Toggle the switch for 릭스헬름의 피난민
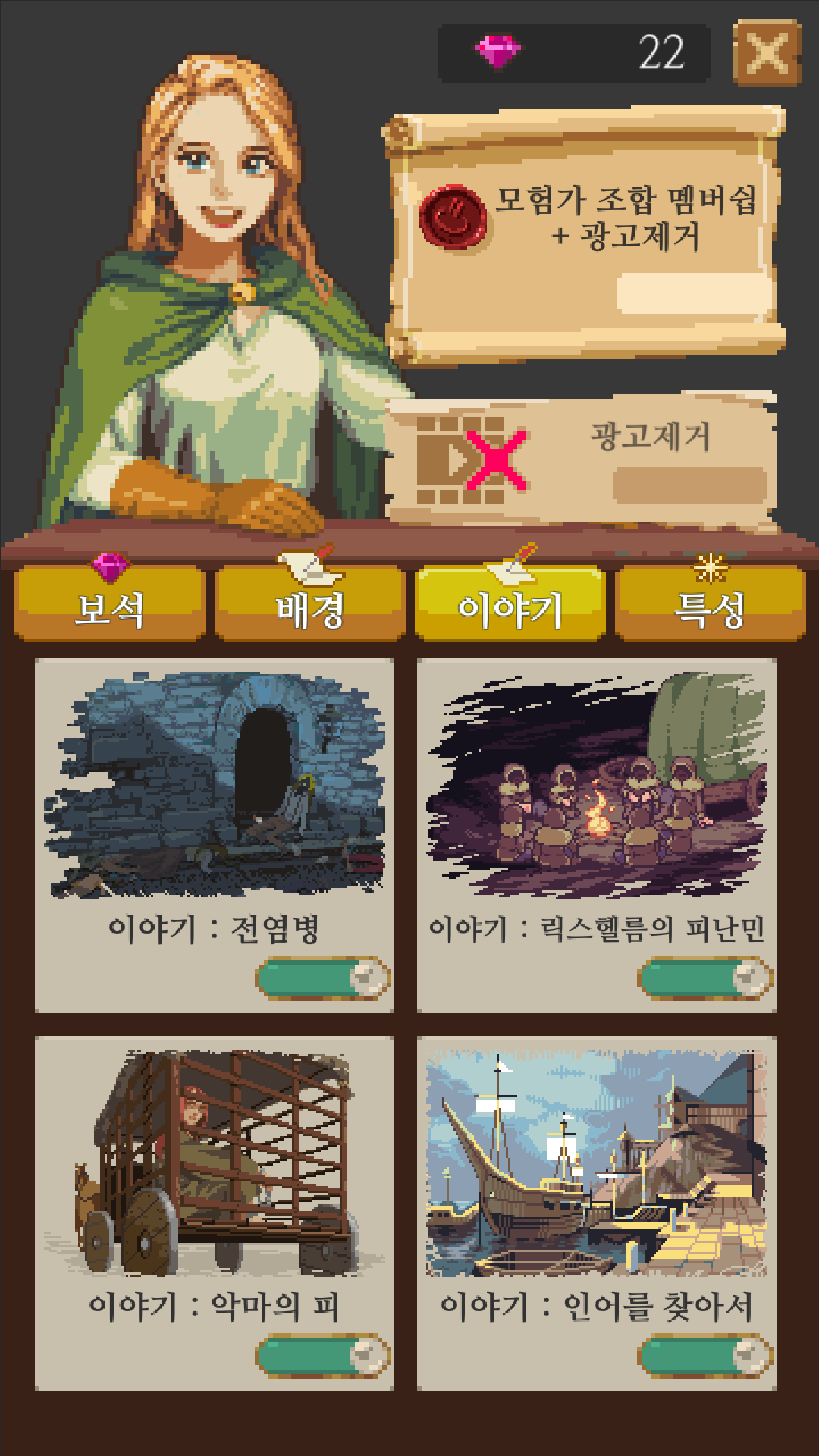The image size is (819, 1456). point(705,978)
